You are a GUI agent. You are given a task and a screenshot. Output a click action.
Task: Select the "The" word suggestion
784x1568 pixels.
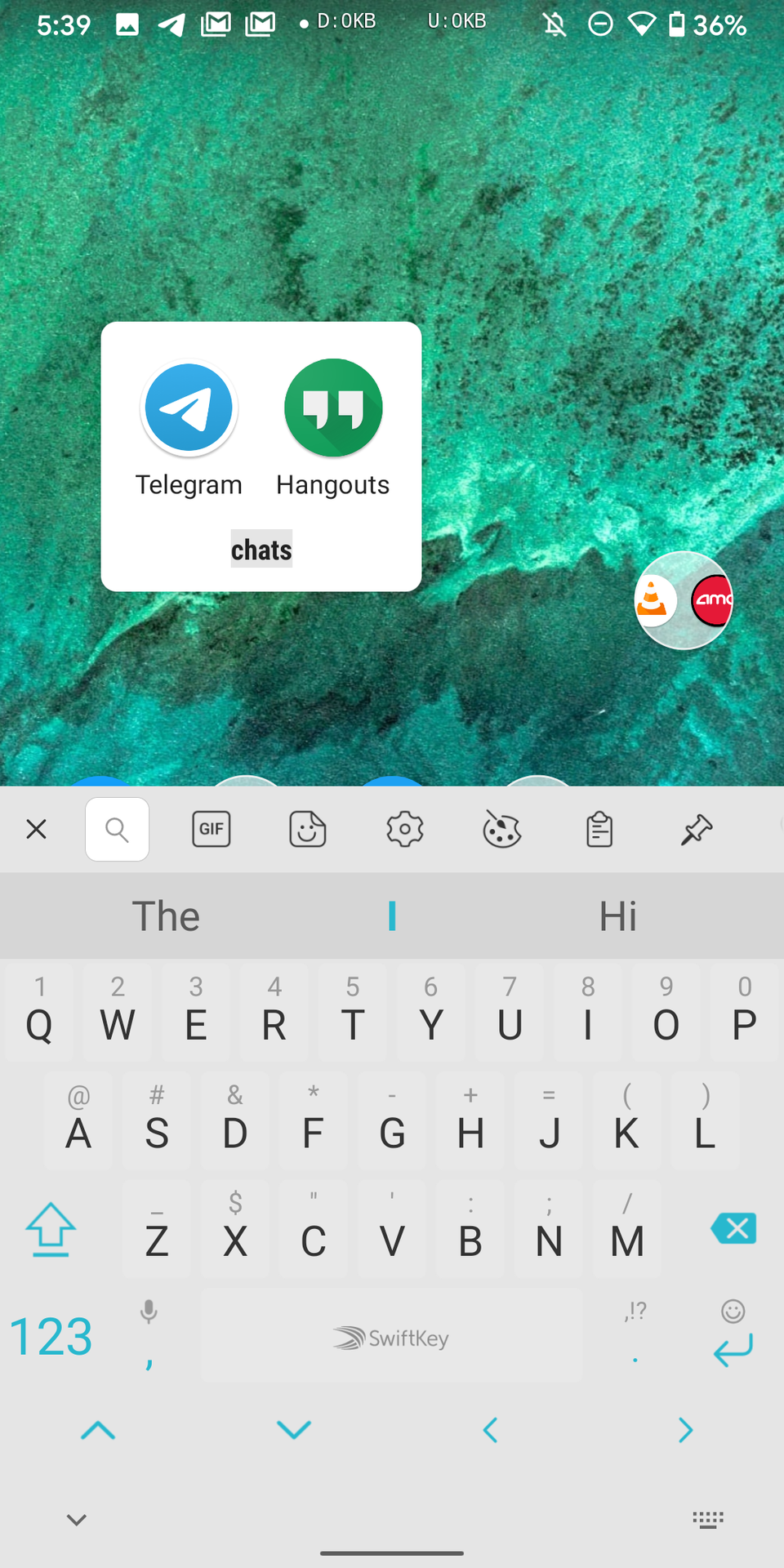(x=167, y=915)
